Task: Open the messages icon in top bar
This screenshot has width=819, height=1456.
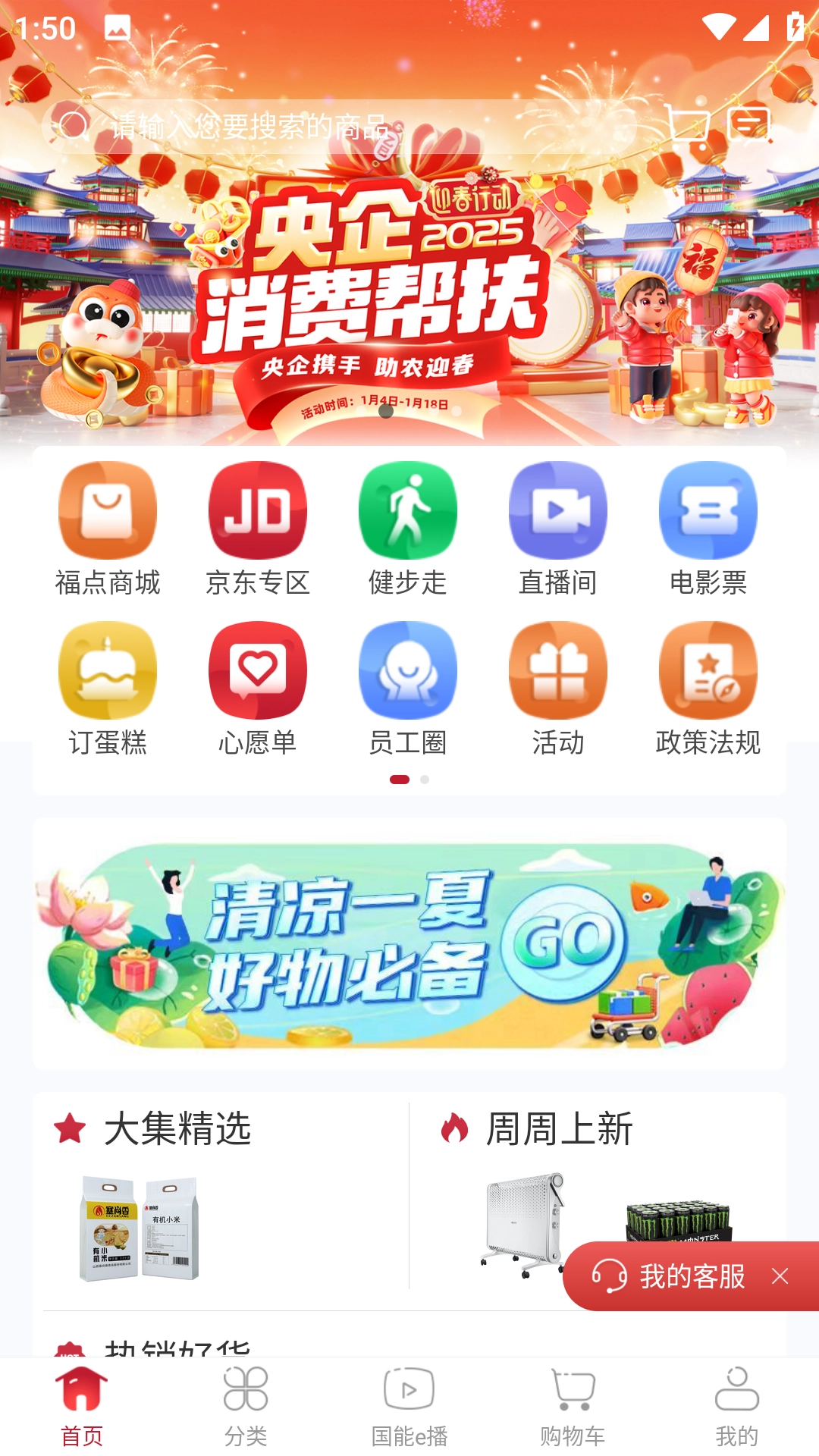Action: click(x=749, y=125)
